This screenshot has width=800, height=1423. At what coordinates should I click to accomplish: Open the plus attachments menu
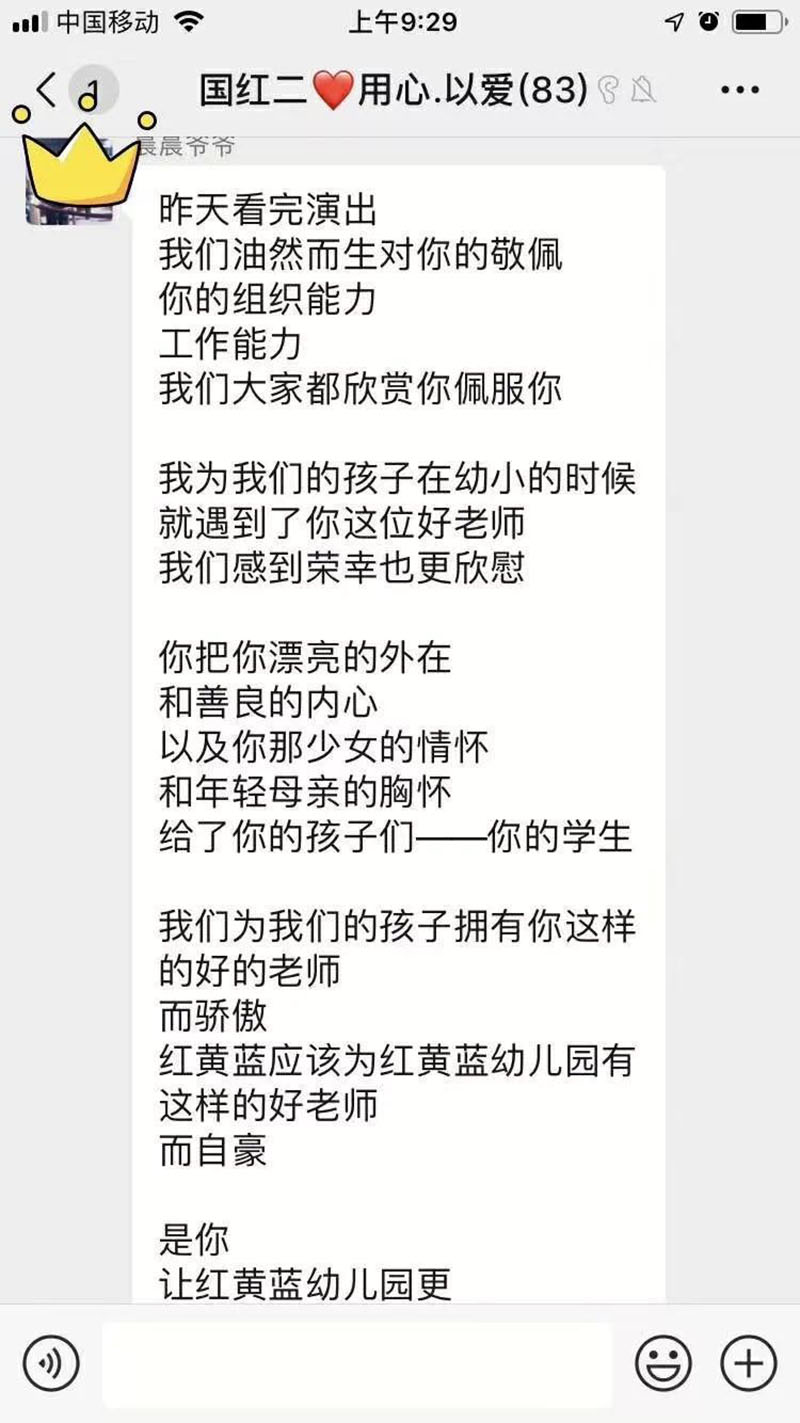click(748, 1363)
